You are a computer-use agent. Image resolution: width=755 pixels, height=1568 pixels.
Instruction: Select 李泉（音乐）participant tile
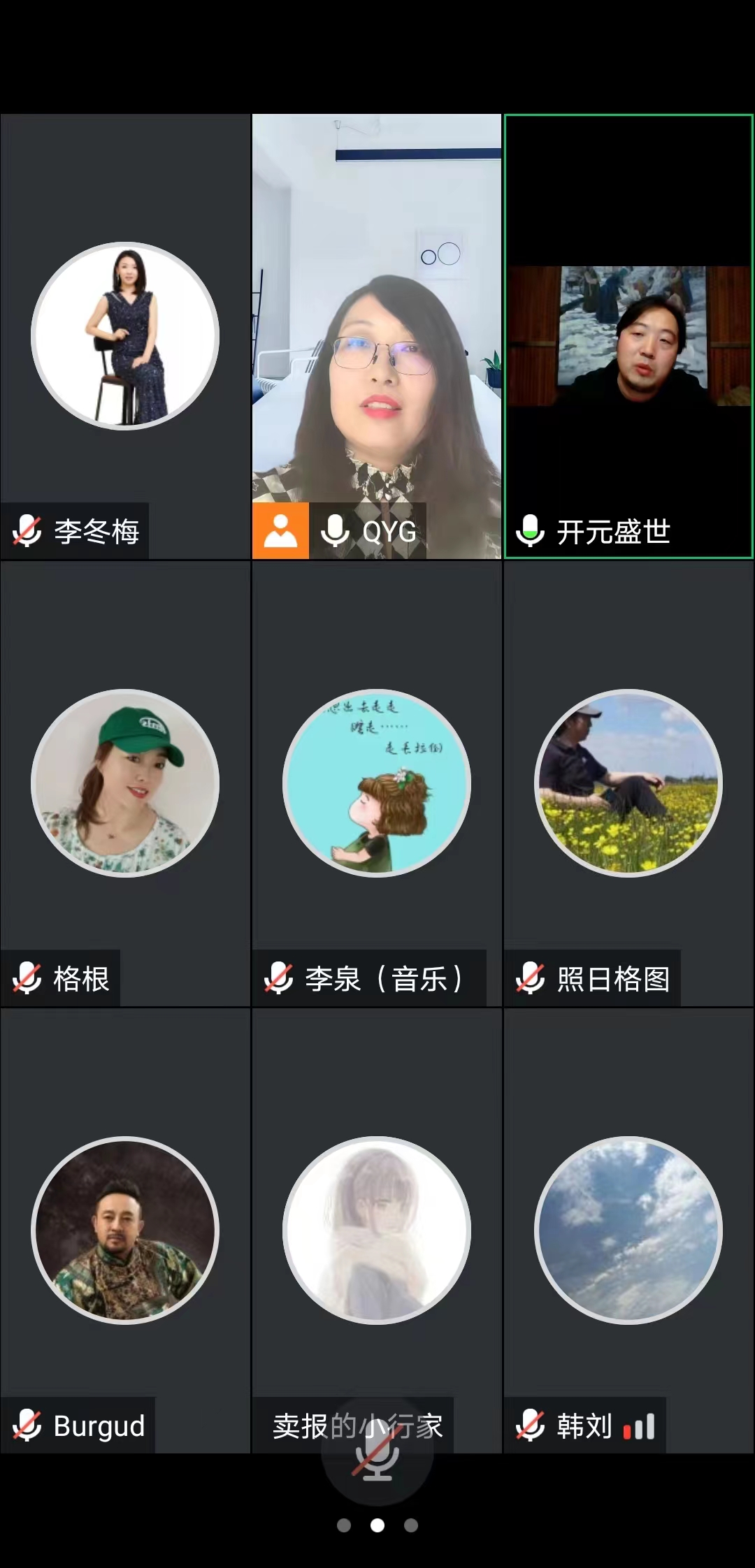[377, 783]
